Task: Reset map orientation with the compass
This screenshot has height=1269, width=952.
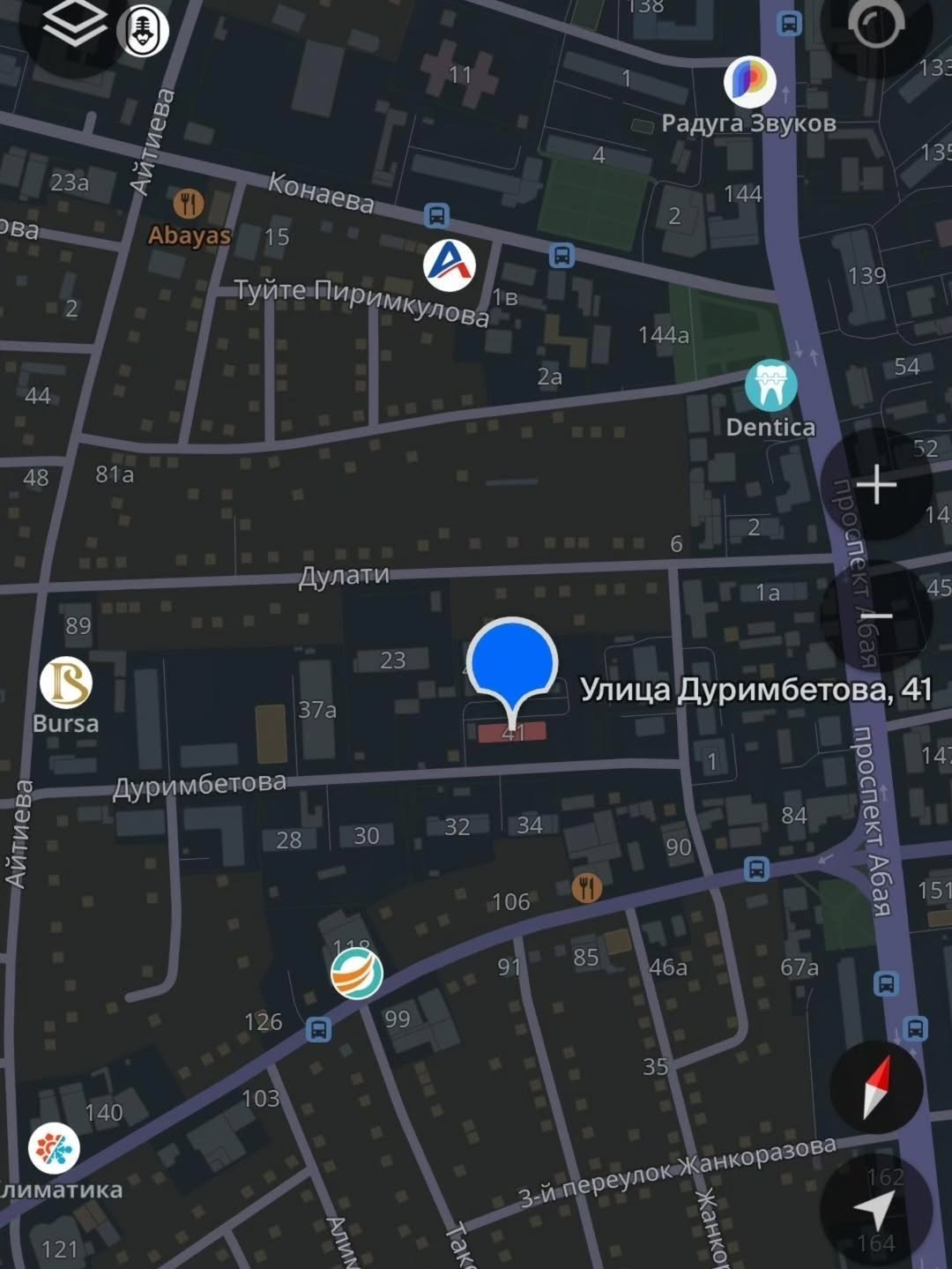Action: tap(876, 1086)
